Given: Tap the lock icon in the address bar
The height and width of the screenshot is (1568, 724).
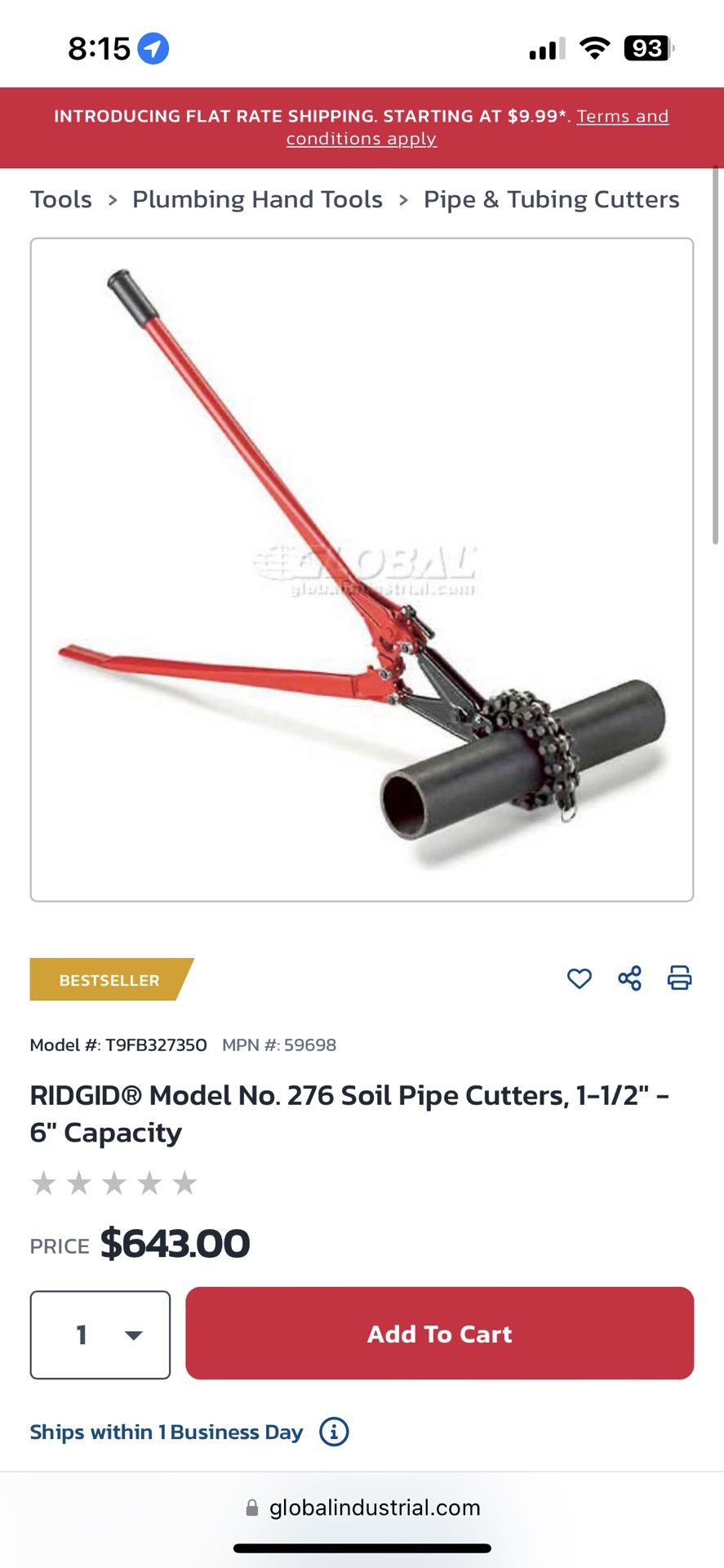Looking at the screenshot, I should coord(251,1508).
